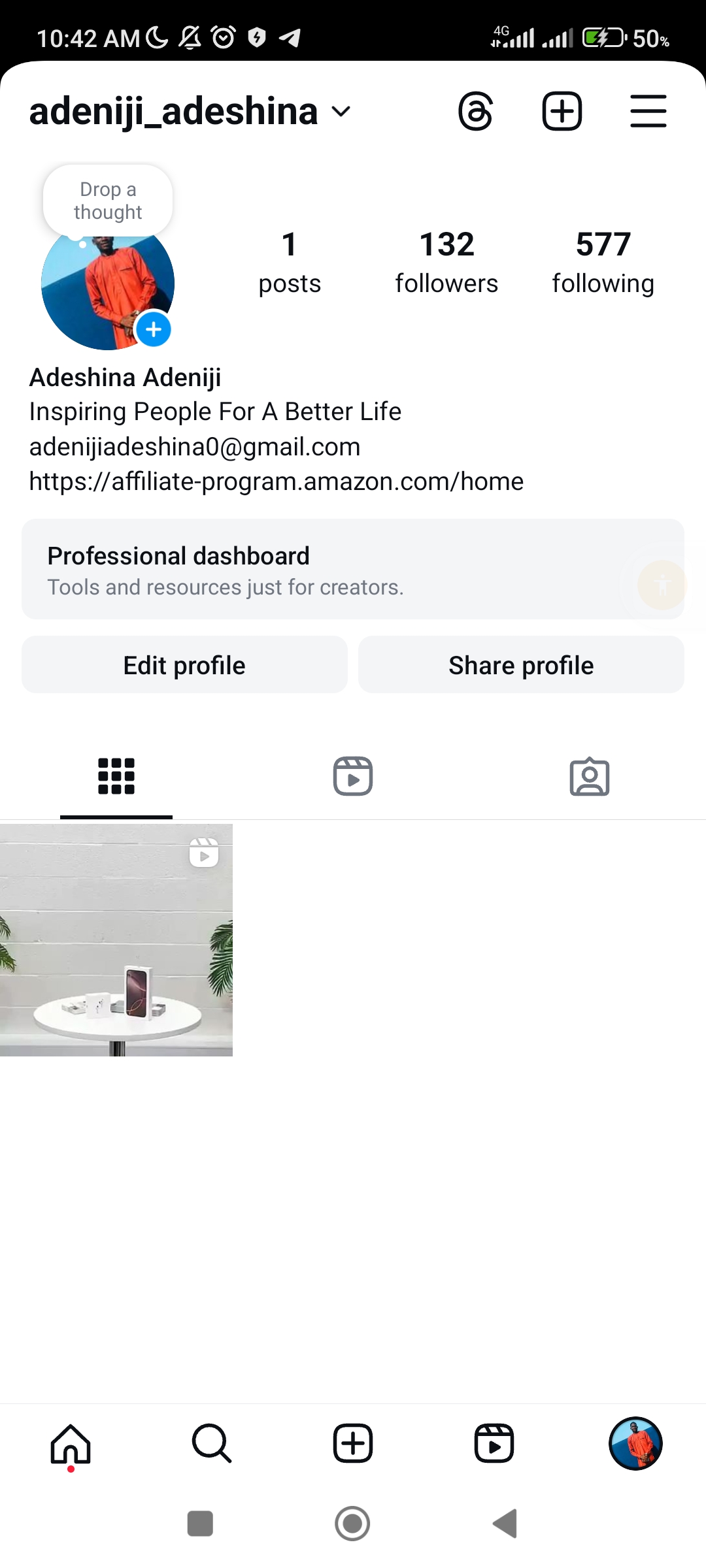This screenshot has width=706, height=1568.
Task: View the 132 followers list
Action: point(446,262)
